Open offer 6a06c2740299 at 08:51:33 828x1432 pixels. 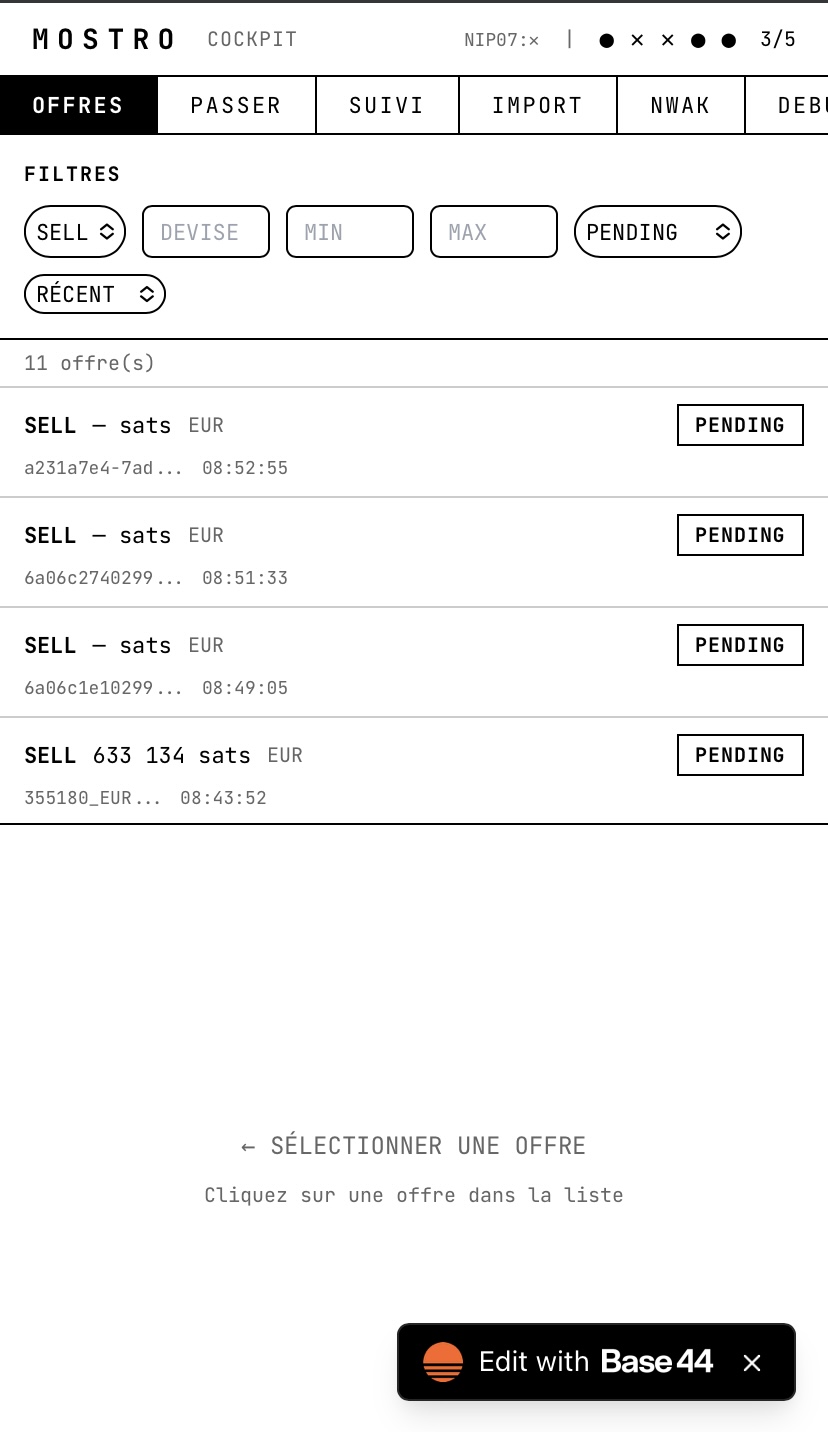(414, 552)
